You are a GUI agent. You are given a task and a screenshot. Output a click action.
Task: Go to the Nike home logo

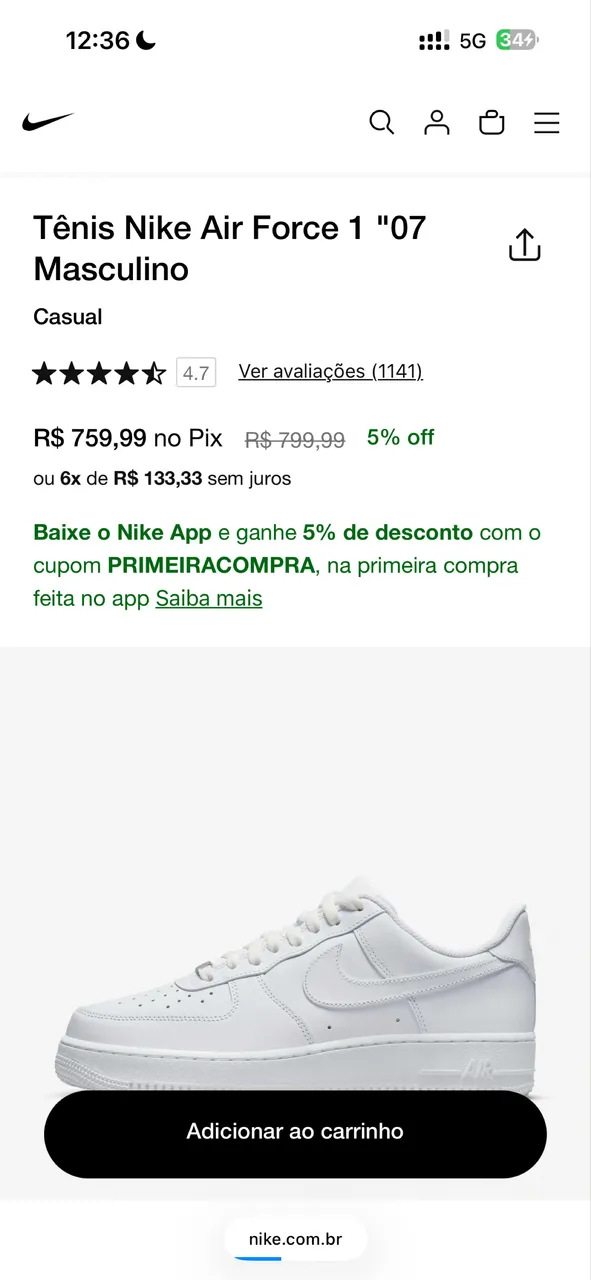click(48, 122)
